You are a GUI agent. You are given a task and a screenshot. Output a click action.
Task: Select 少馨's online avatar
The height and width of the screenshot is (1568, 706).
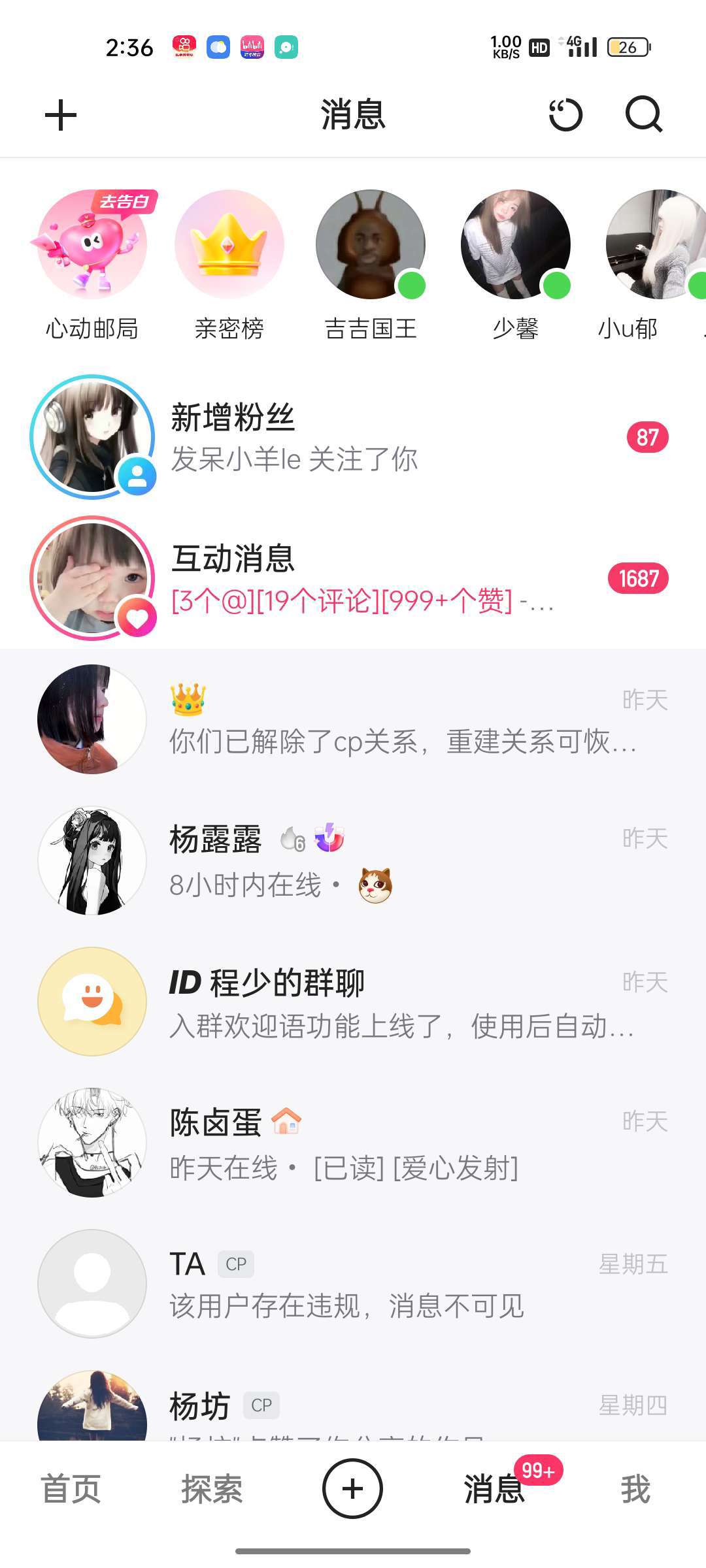click(x=516, y=244)
